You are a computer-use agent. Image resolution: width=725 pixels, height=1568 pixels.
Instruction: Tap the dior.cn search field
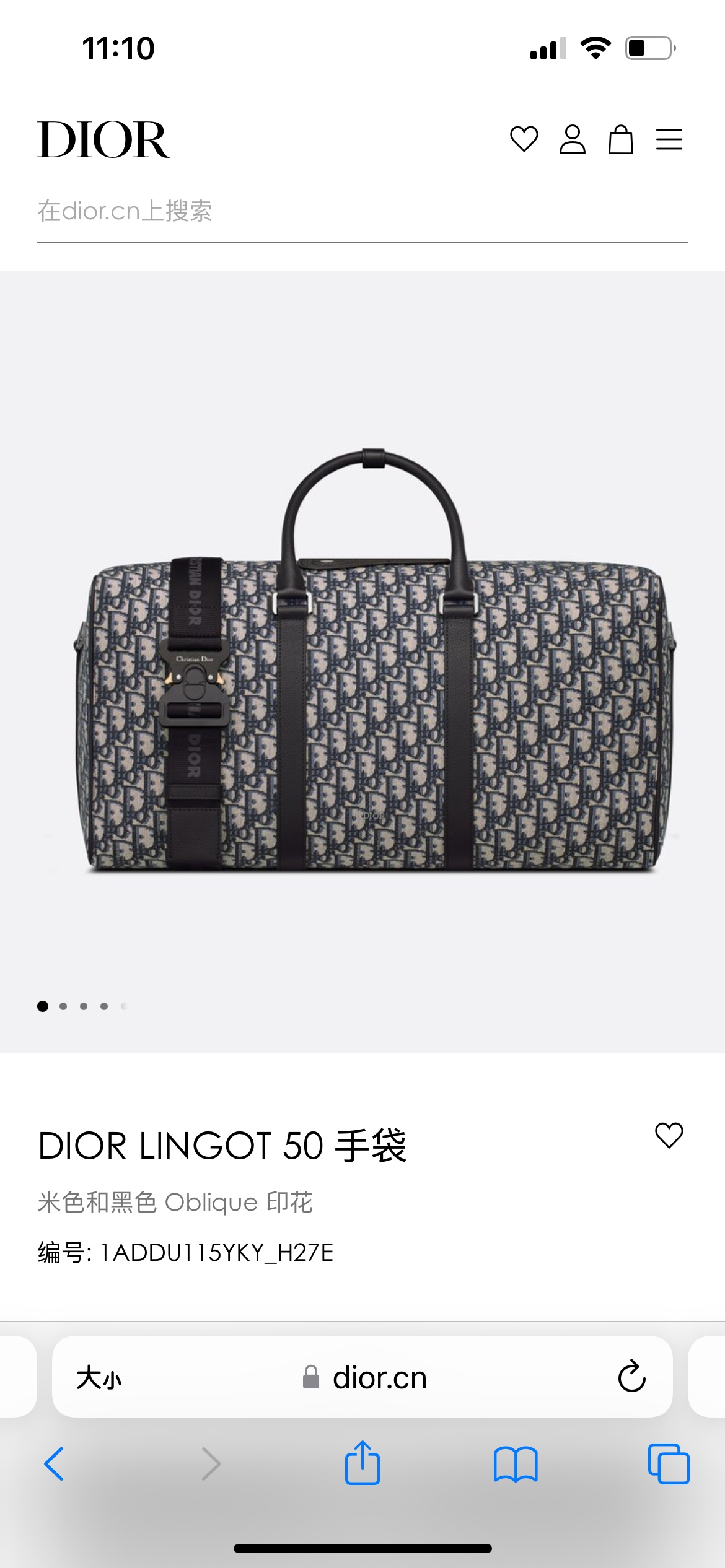click(x=362, y=212)
